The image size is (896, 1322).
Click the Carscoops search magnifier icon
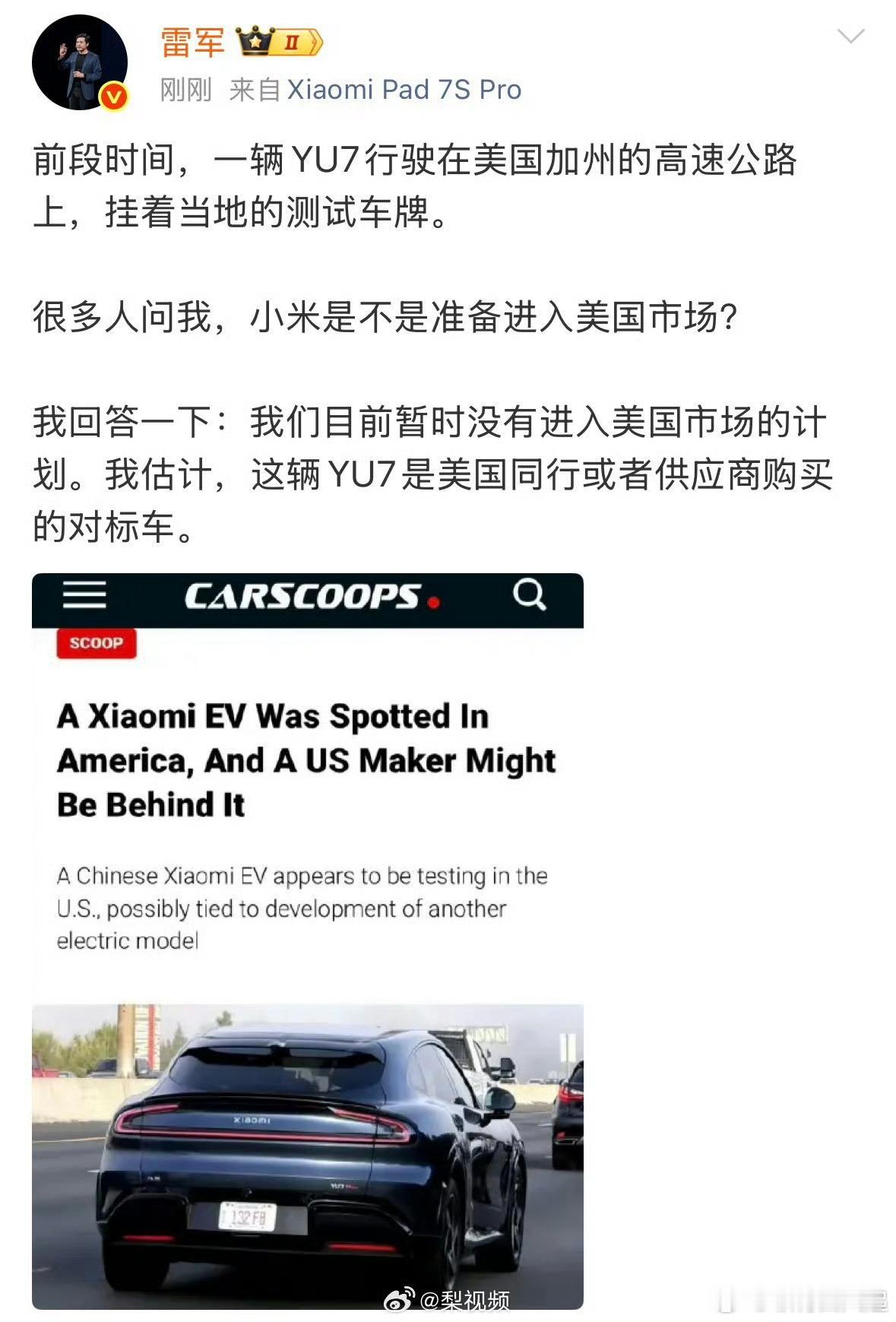529,595
